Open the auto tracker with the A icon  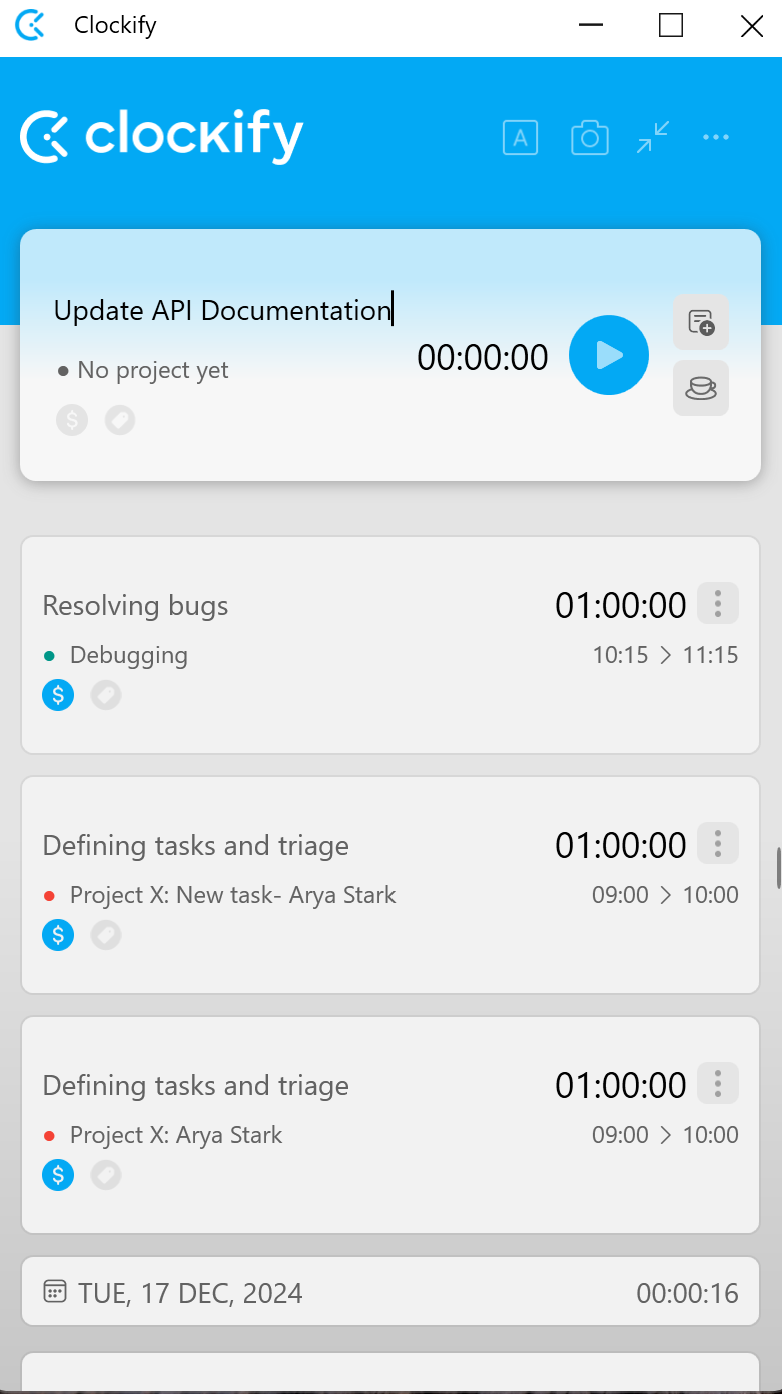[x=520, y=137]
